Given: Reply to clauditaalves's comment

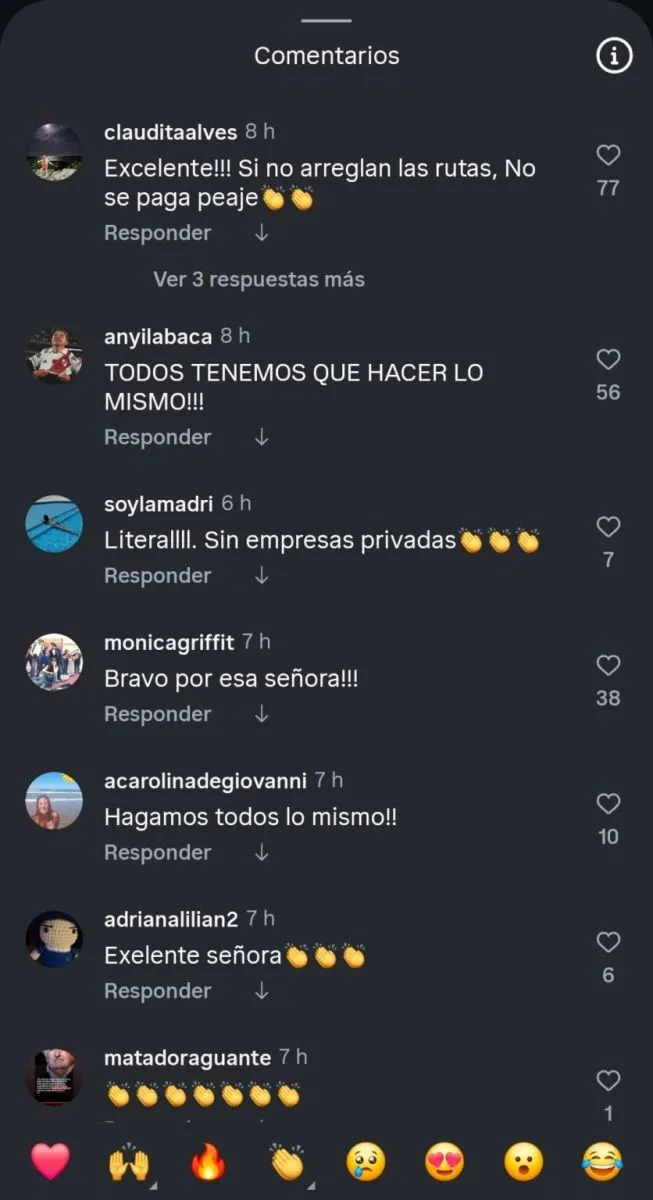Looking at the screenshot, I should coord(157,233).
